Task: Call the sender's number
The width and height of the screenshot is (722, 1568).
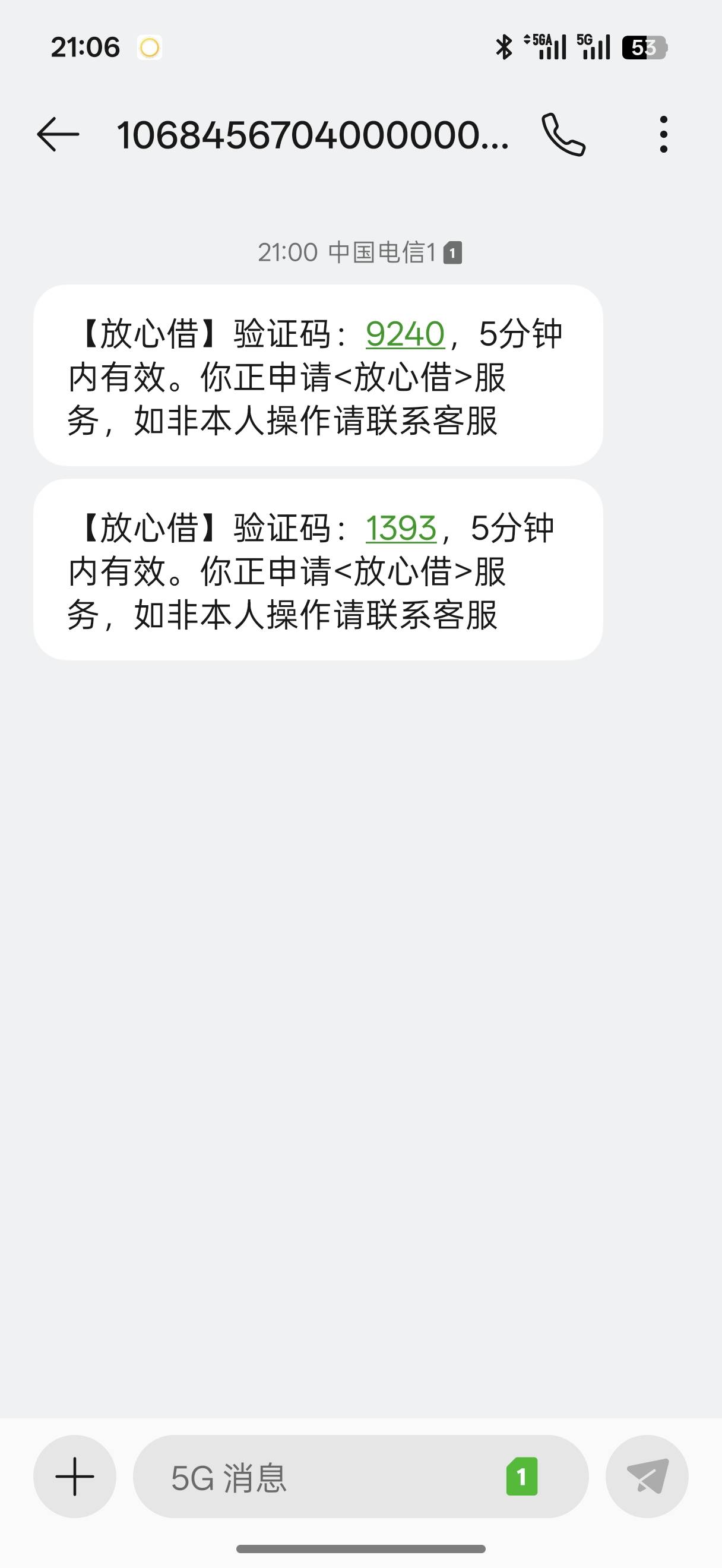Action: (x=563, y=134)
